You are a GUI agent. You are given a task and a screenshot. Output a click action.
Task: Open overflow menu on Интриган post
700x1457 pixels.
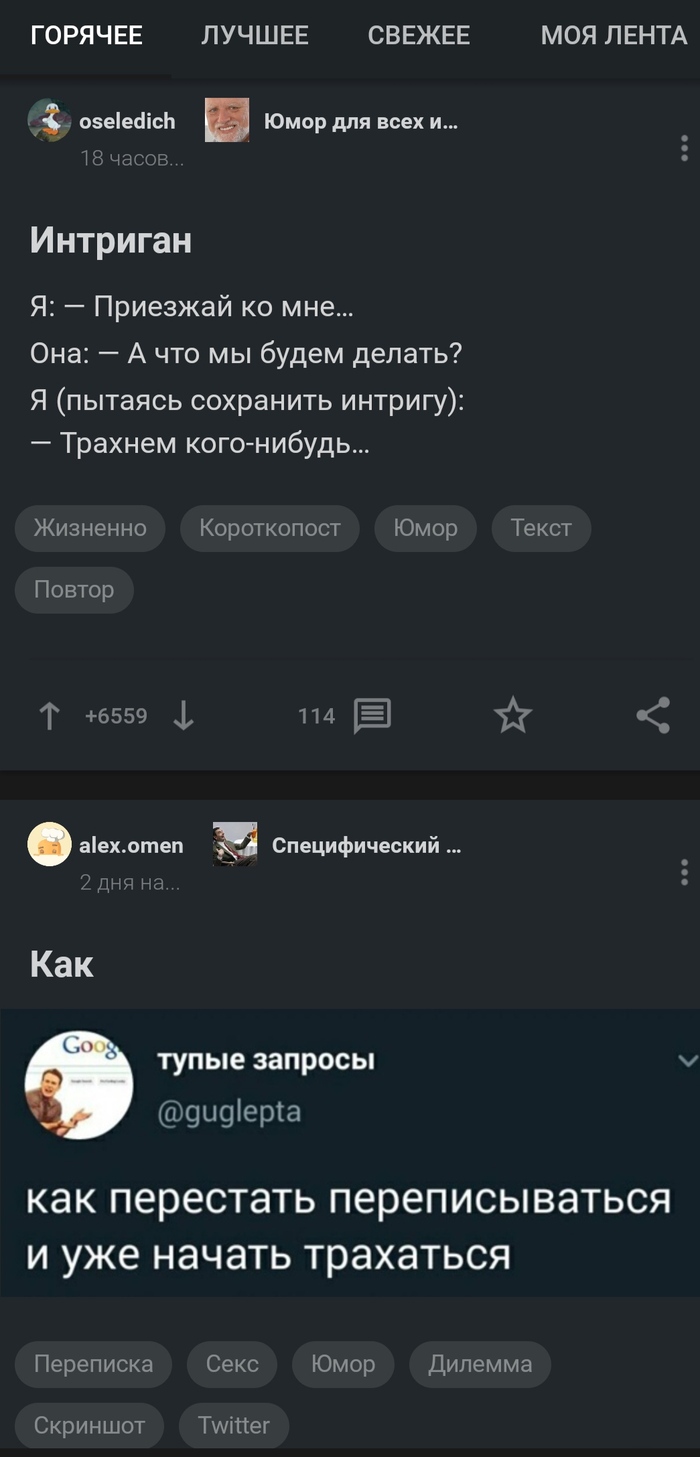(683, 149)
